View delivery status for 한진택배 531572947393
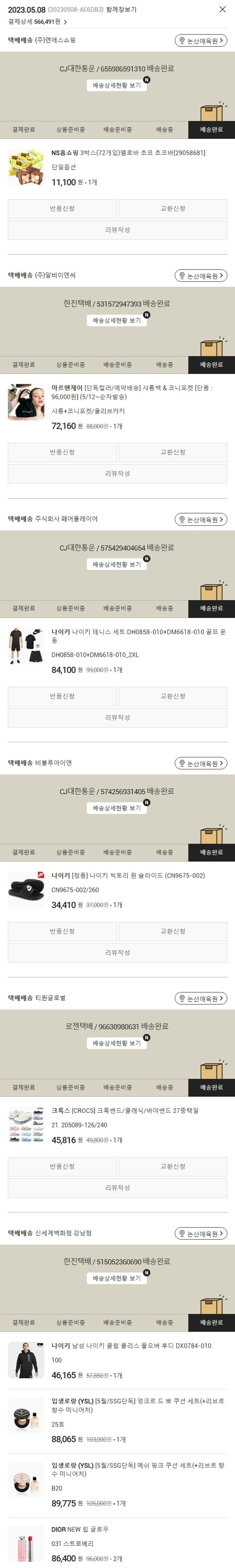Screen dimensions: 235x1568 [117, 320]
